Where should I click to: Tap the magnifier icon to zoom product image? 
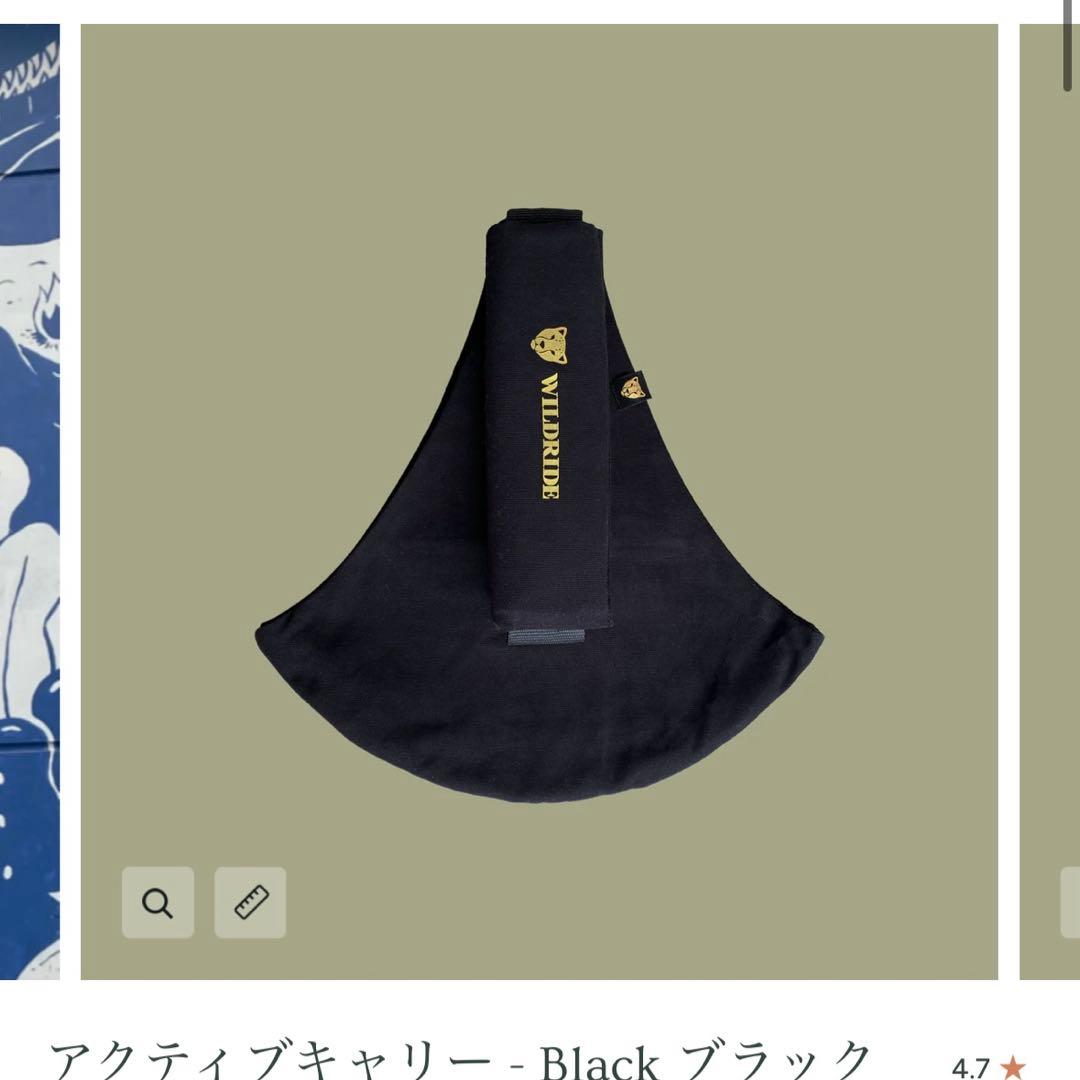coord(158,903)
